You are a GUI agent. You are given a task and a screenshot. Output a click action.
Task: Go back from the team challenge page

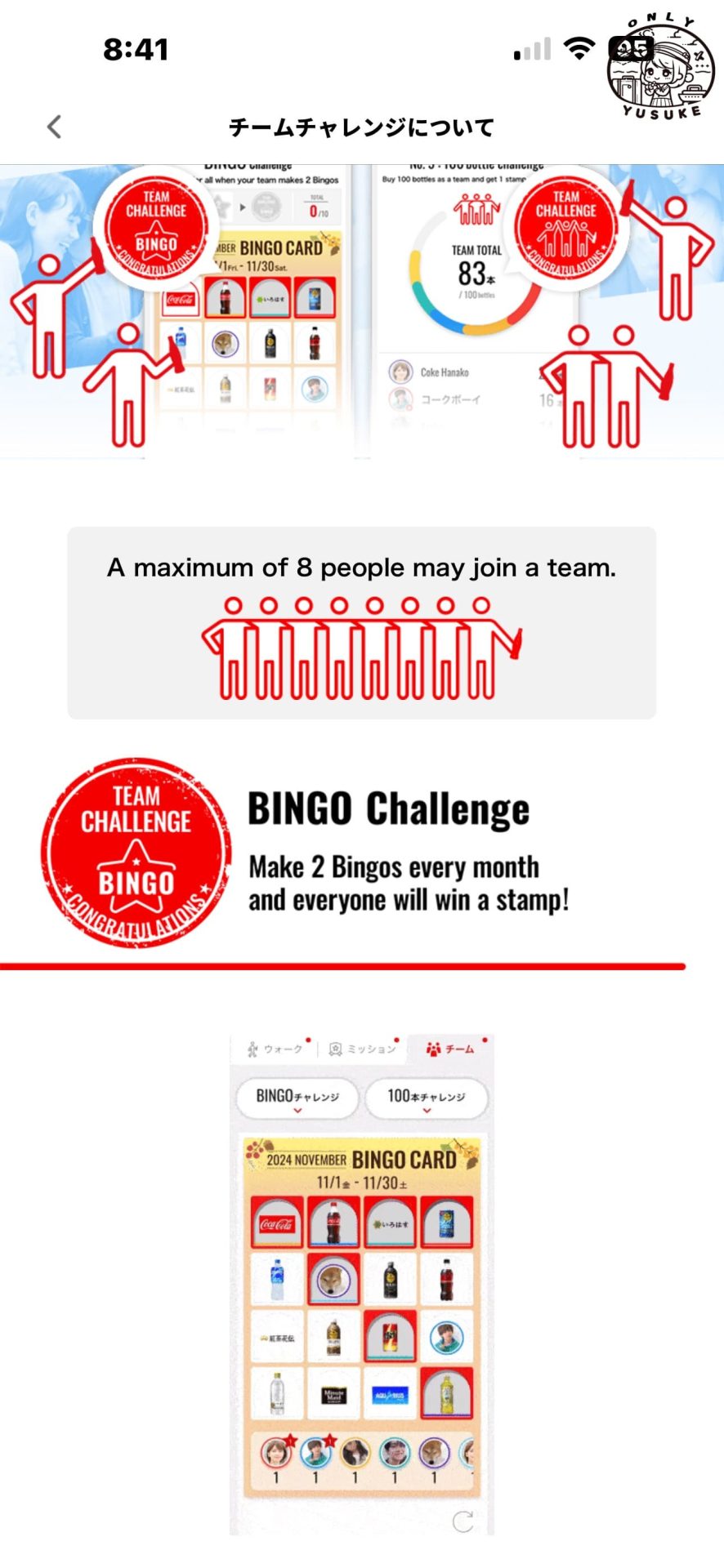point(54,127)
